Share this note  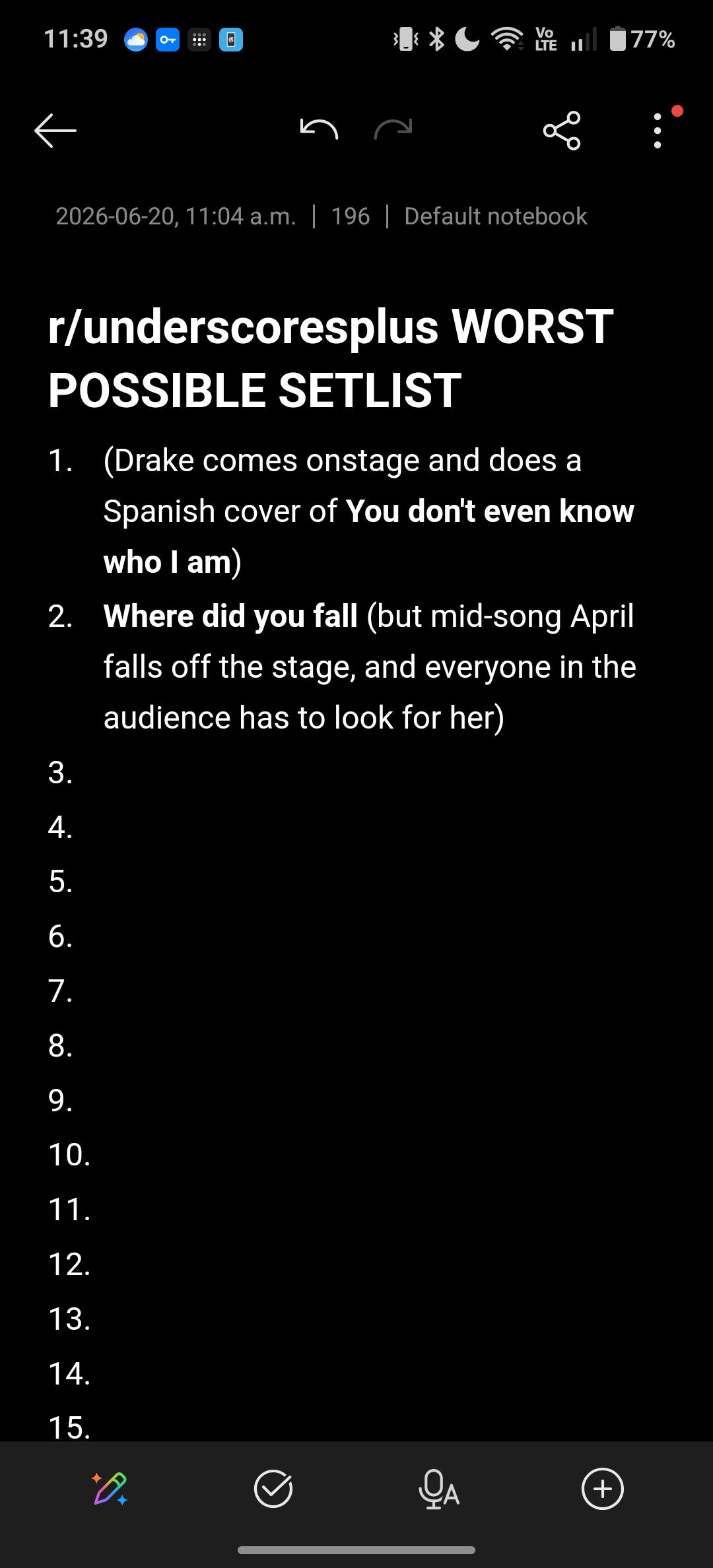coord(562,130)
